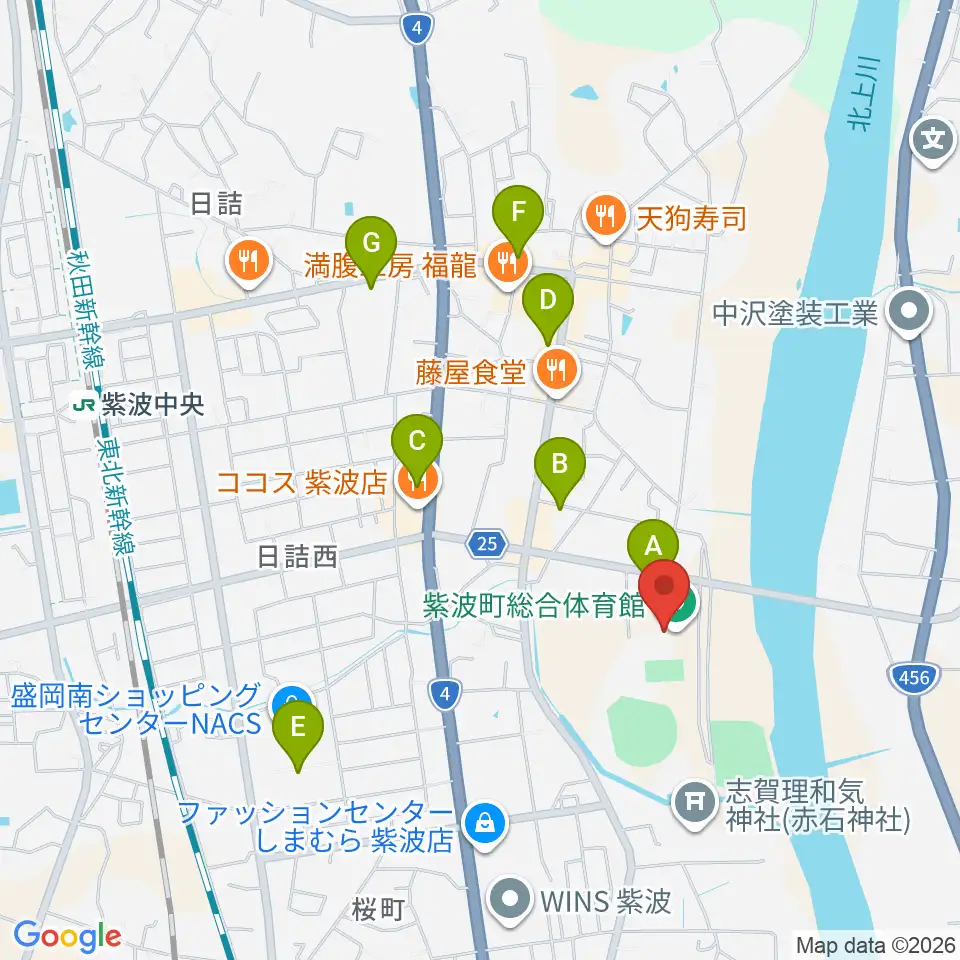Screen dimensions: 960x960
Task: Open the 藤屋食堂 restaurant pin
Action: click(x=557, y=371)
